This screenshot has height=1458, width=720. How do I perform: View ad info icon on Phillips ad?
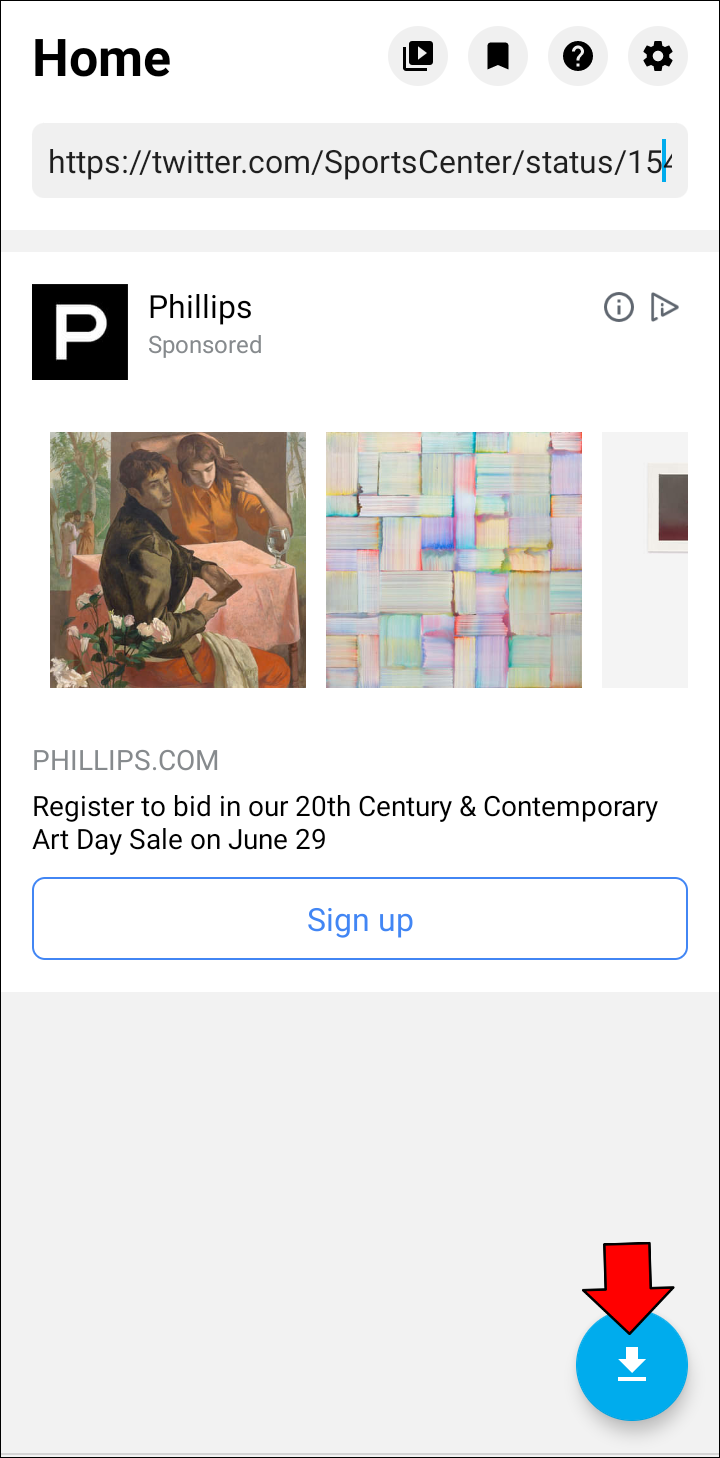619,307
